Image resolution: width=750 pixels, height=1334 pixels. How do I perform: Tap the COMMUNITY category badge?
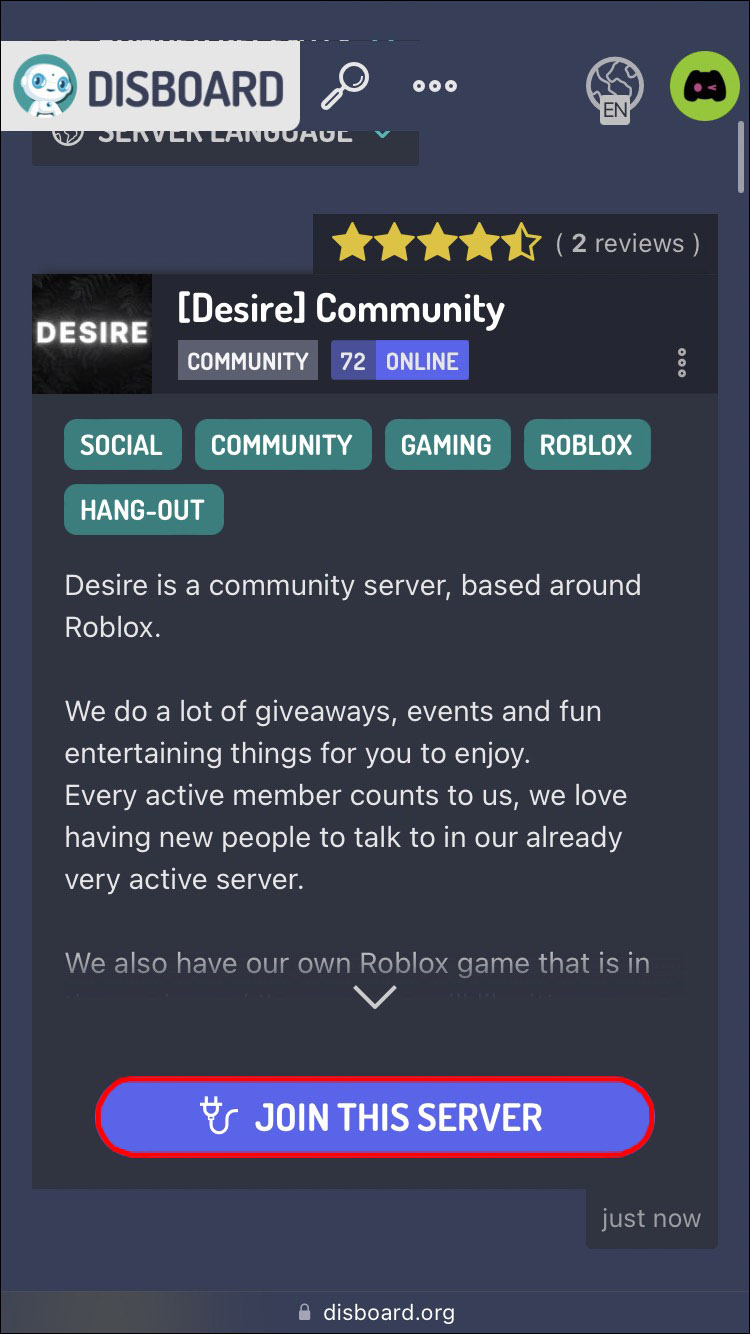248,361
